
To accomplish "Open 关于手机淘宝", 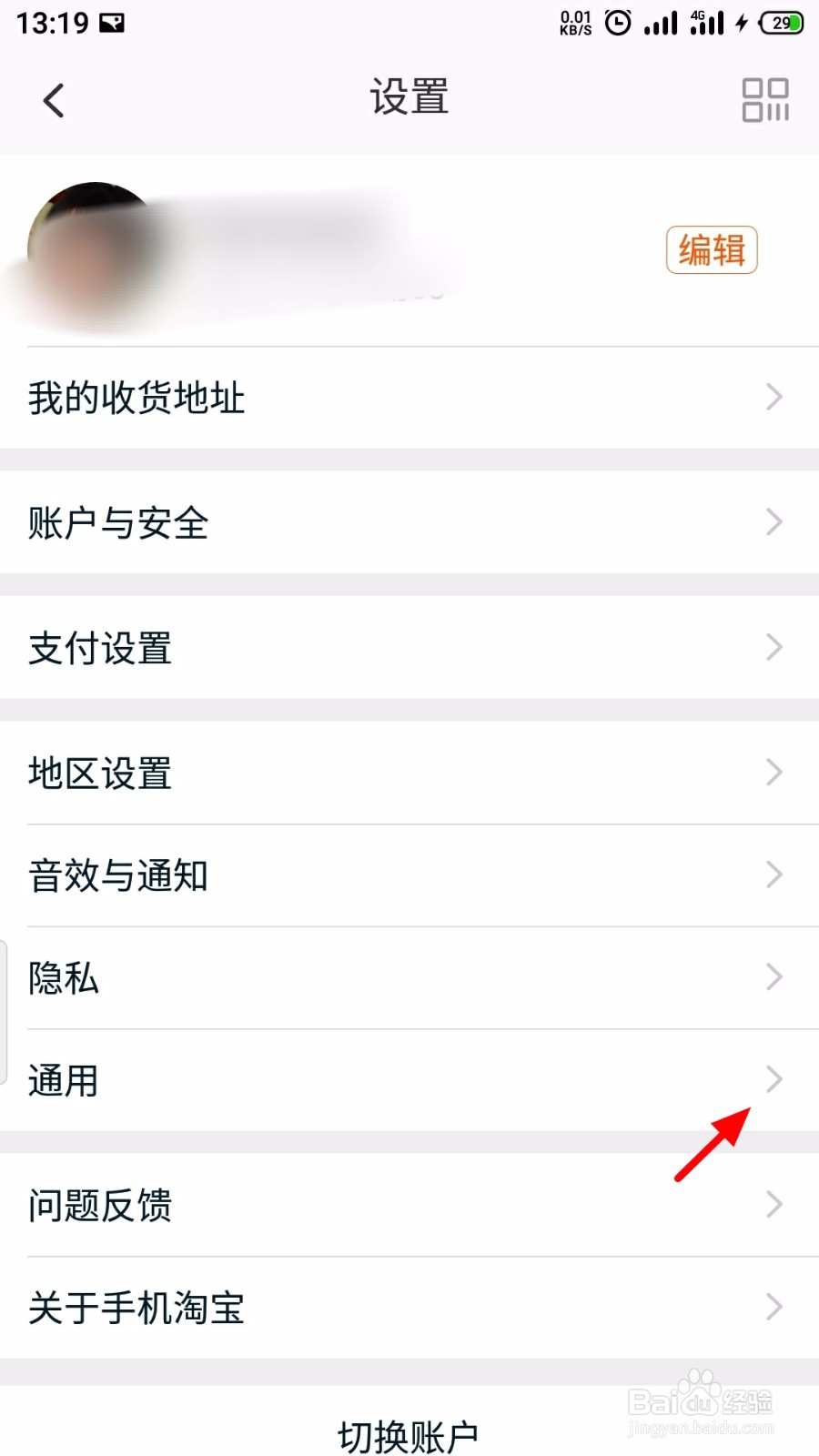I will click(135, 1308).
